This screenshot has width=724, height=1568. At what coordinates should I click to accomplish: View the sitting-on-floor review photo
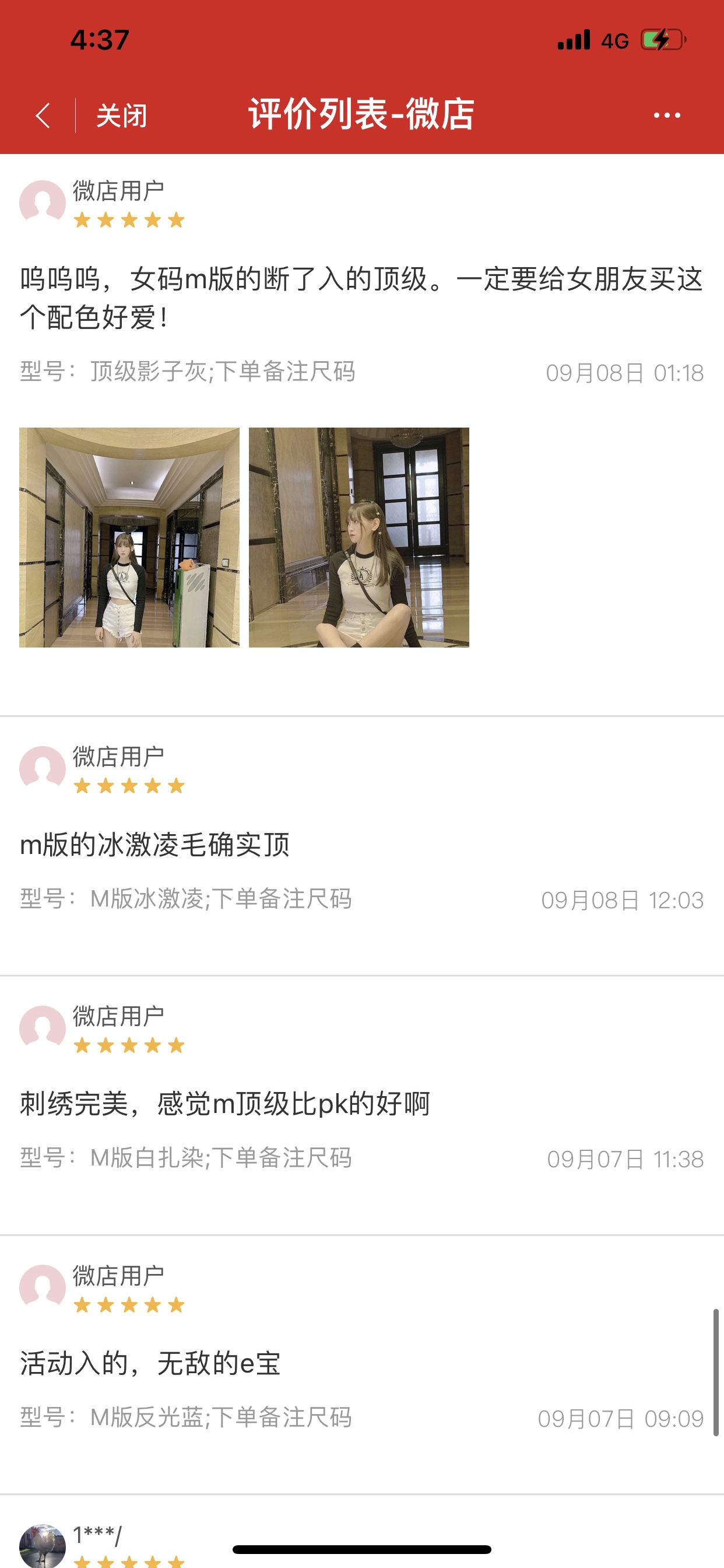point(359,537)
